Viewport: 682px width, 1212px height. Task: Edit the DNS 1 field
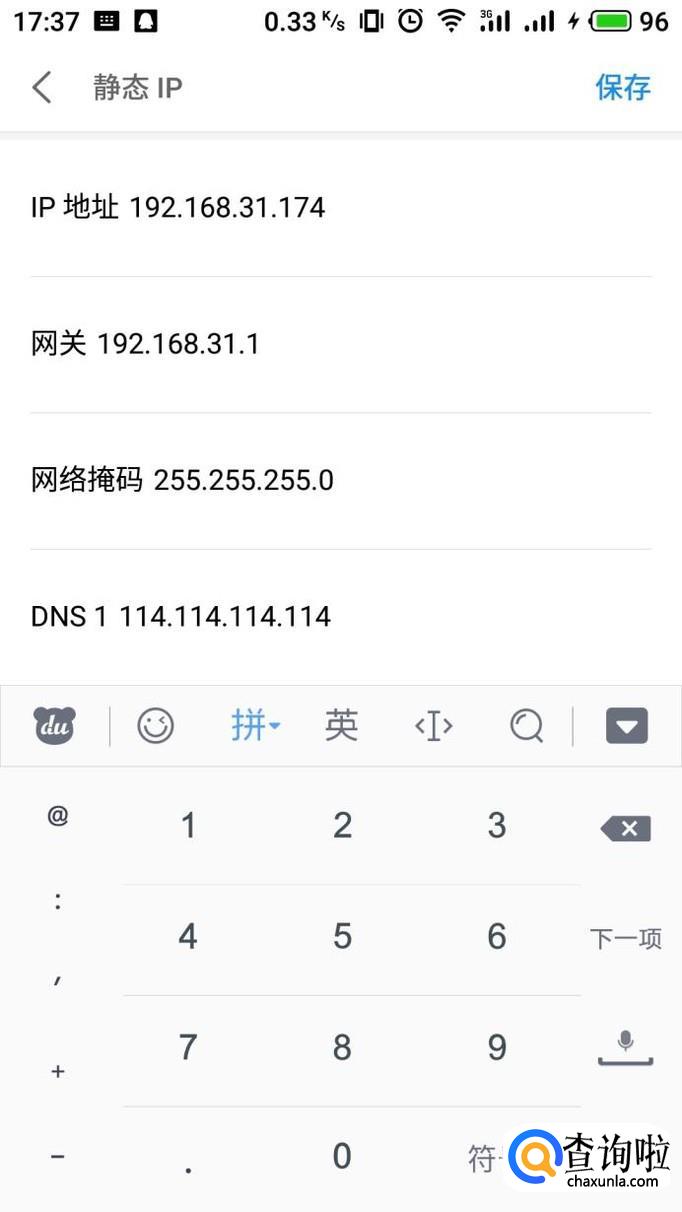pyautogui.click(x=340, y=616)
